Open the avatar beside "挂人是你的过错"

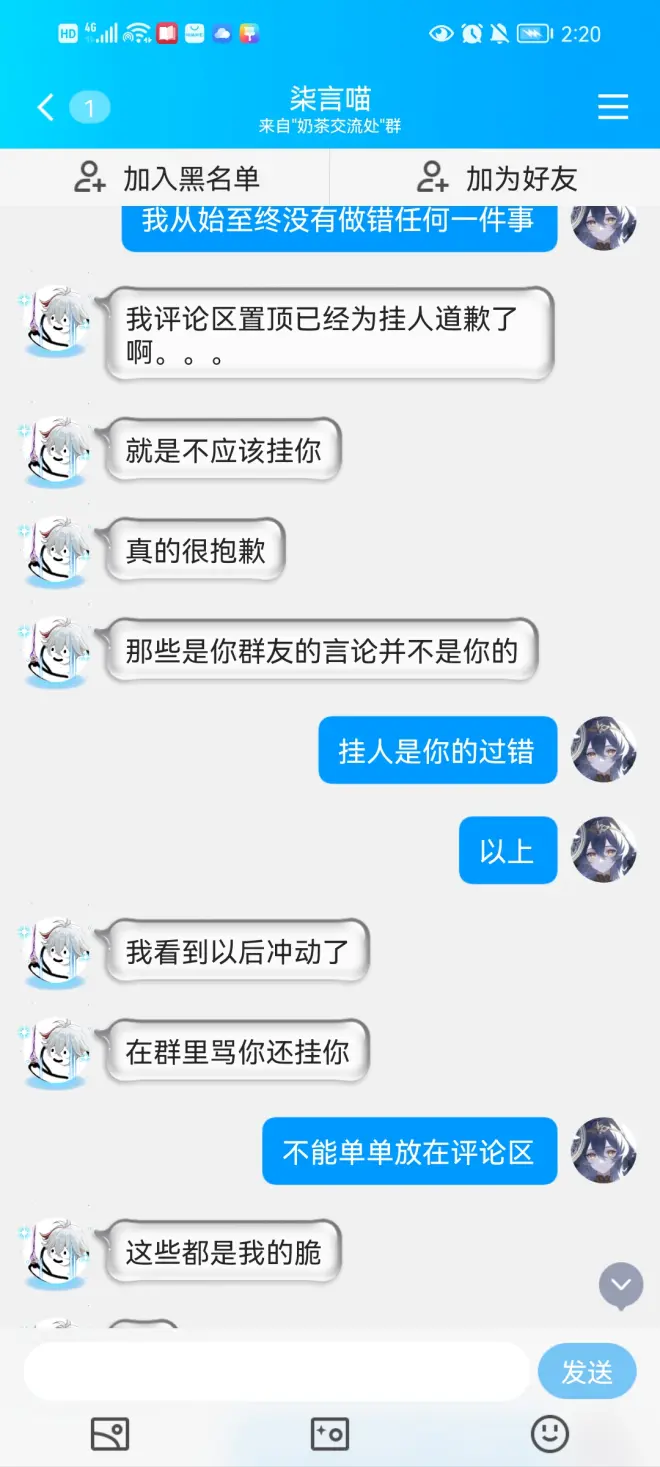603,750
